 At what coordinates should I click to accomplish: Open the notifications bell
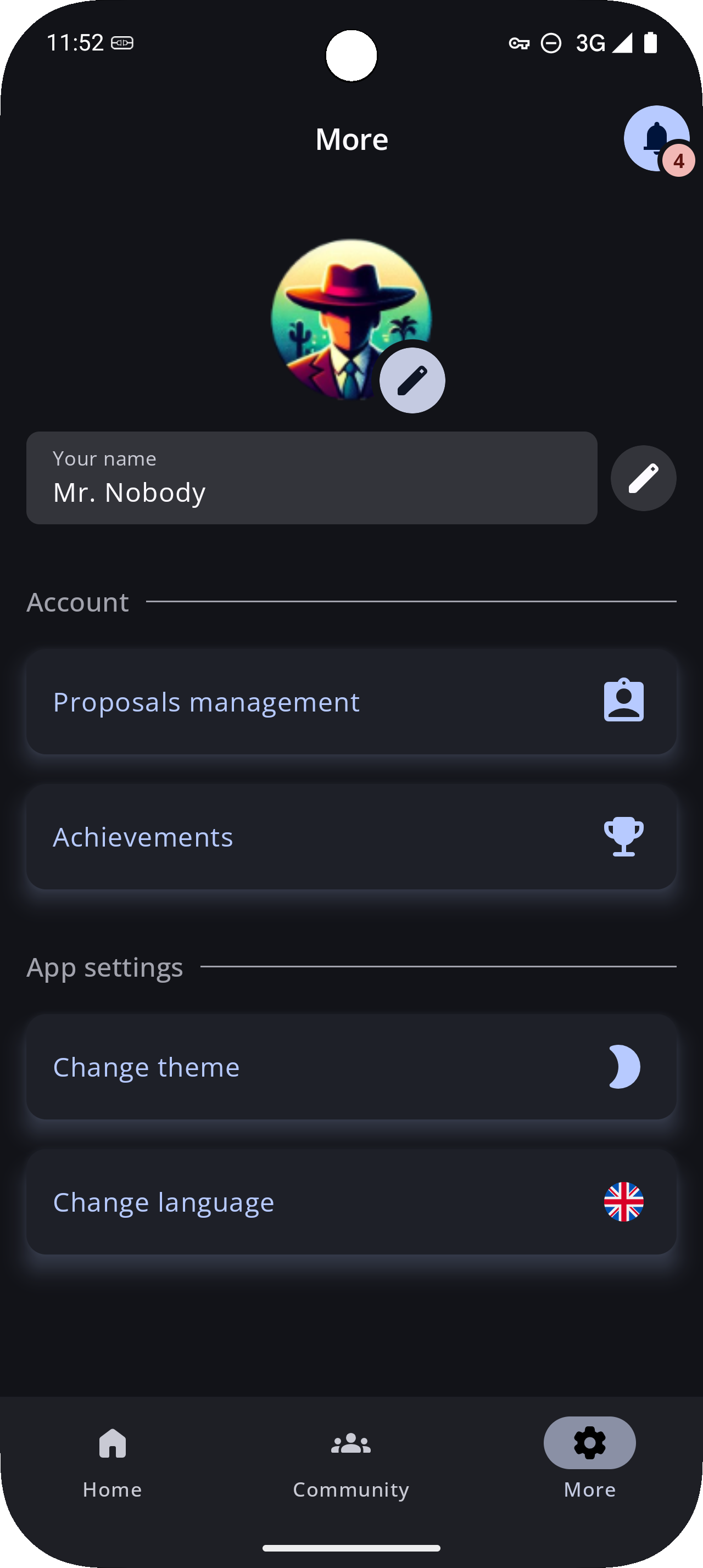tap(656, 138)
